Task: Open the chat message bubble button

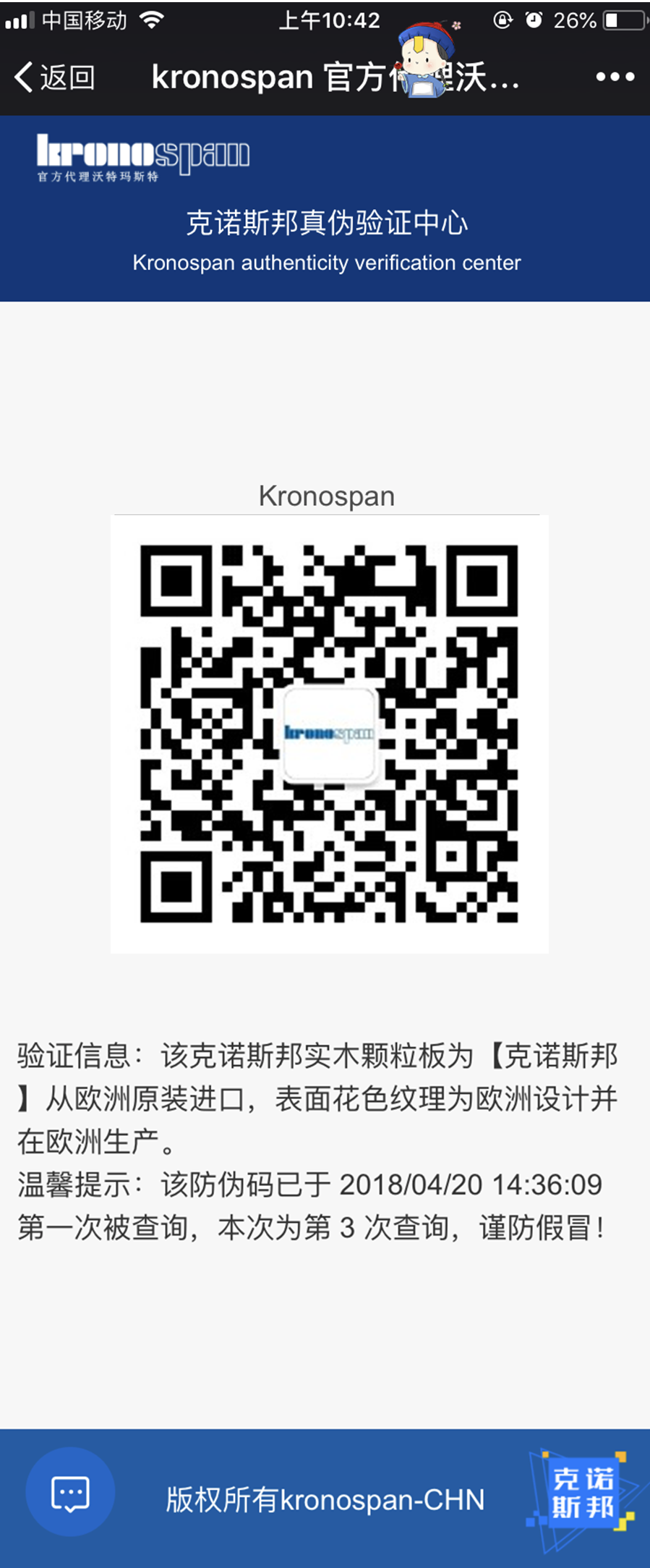Action: (x=70, y=1491)
